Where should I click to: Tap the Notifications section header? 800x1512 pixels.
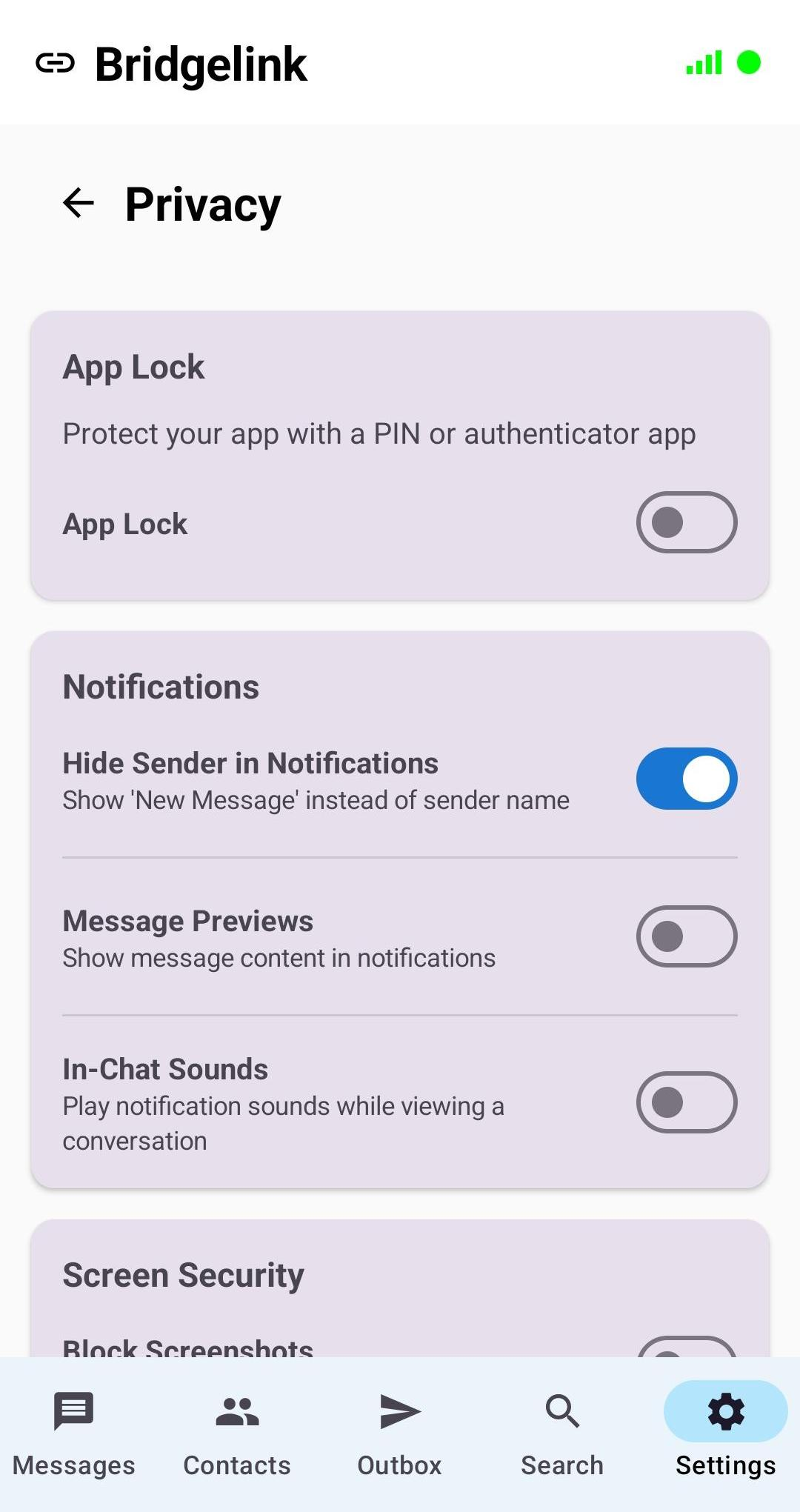[x=161, y=686]
